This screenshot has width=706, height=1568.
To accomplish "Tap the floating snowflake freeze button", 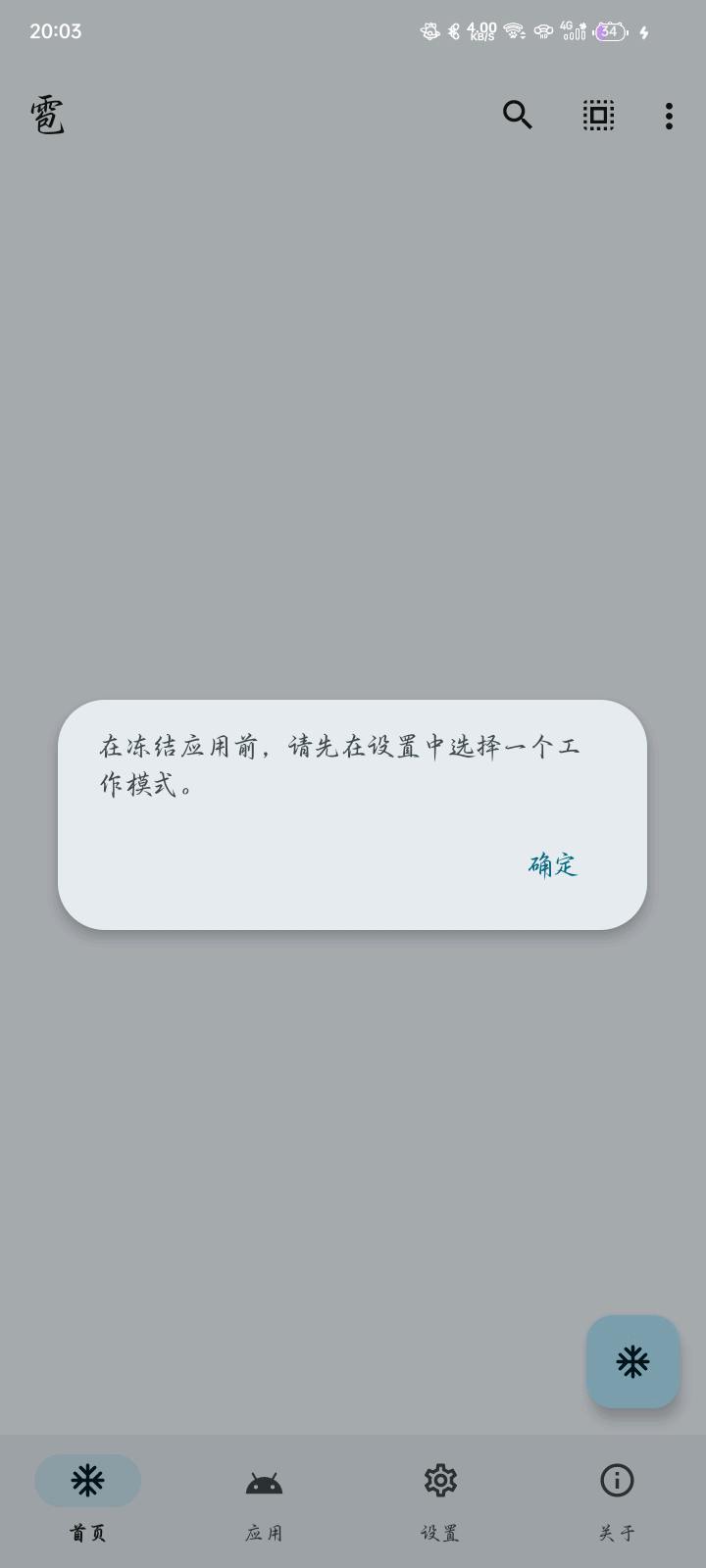I will tap(632, 1361).
